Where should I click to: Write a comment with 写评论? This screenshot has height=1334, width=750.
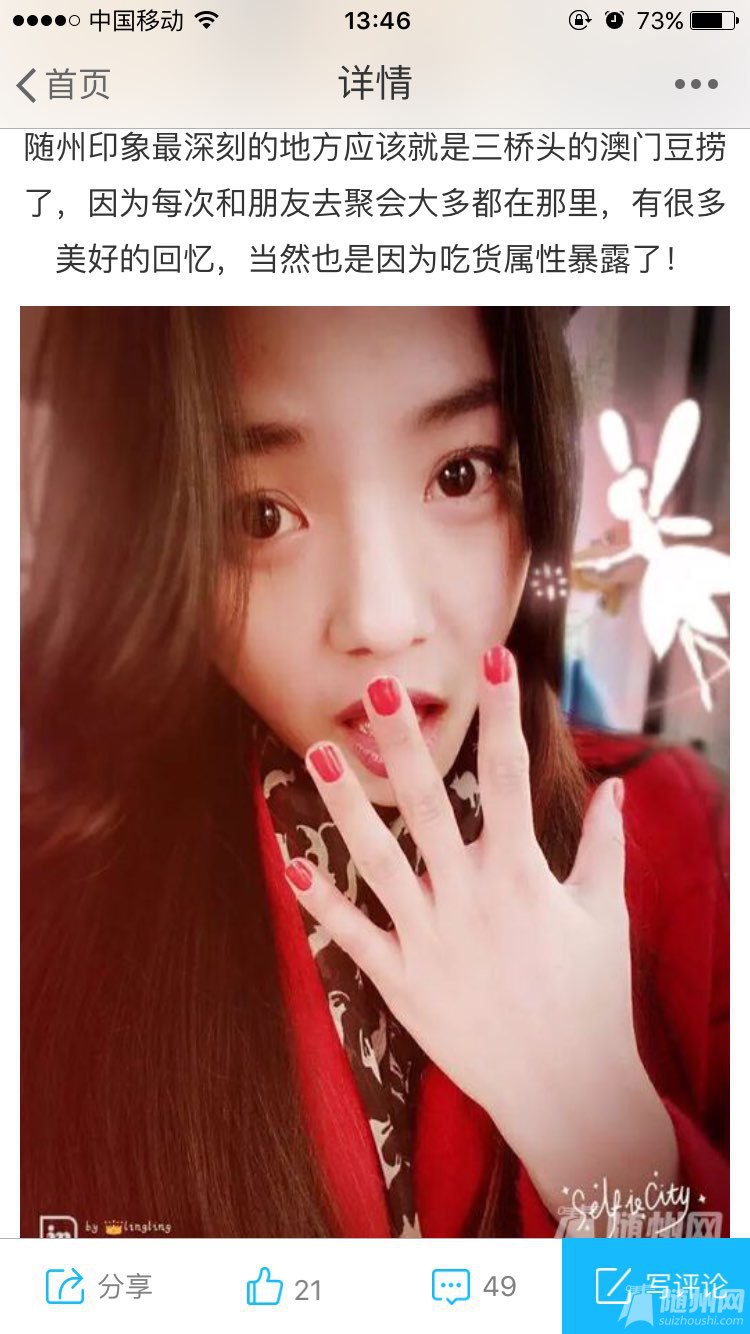coord(656,1286)
